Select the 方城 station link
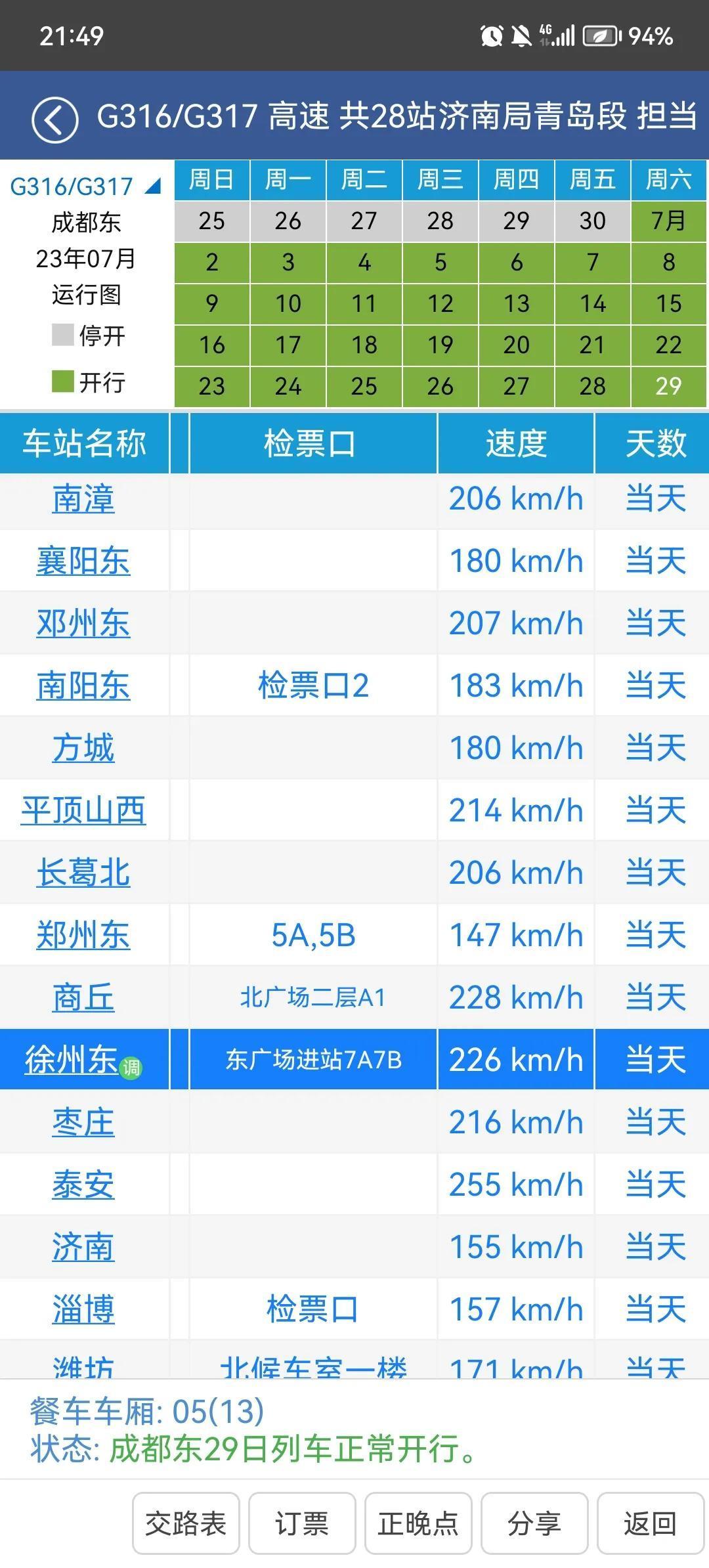Viewport: 709px width, 1568px height. pyautogui.click(x=83, y=748)
